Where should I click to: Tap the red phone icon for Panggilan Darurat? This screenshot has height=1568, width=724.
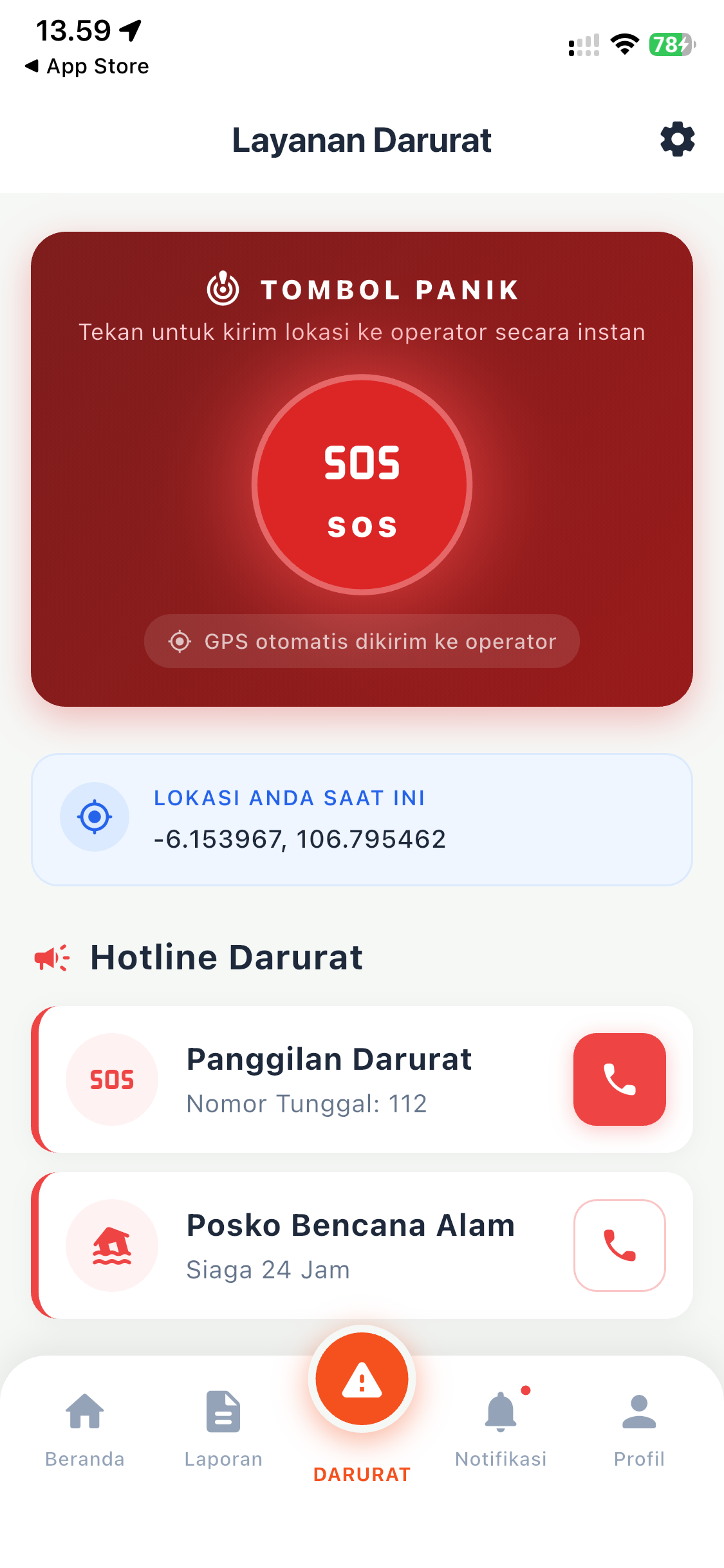[x=619, y=1079]
